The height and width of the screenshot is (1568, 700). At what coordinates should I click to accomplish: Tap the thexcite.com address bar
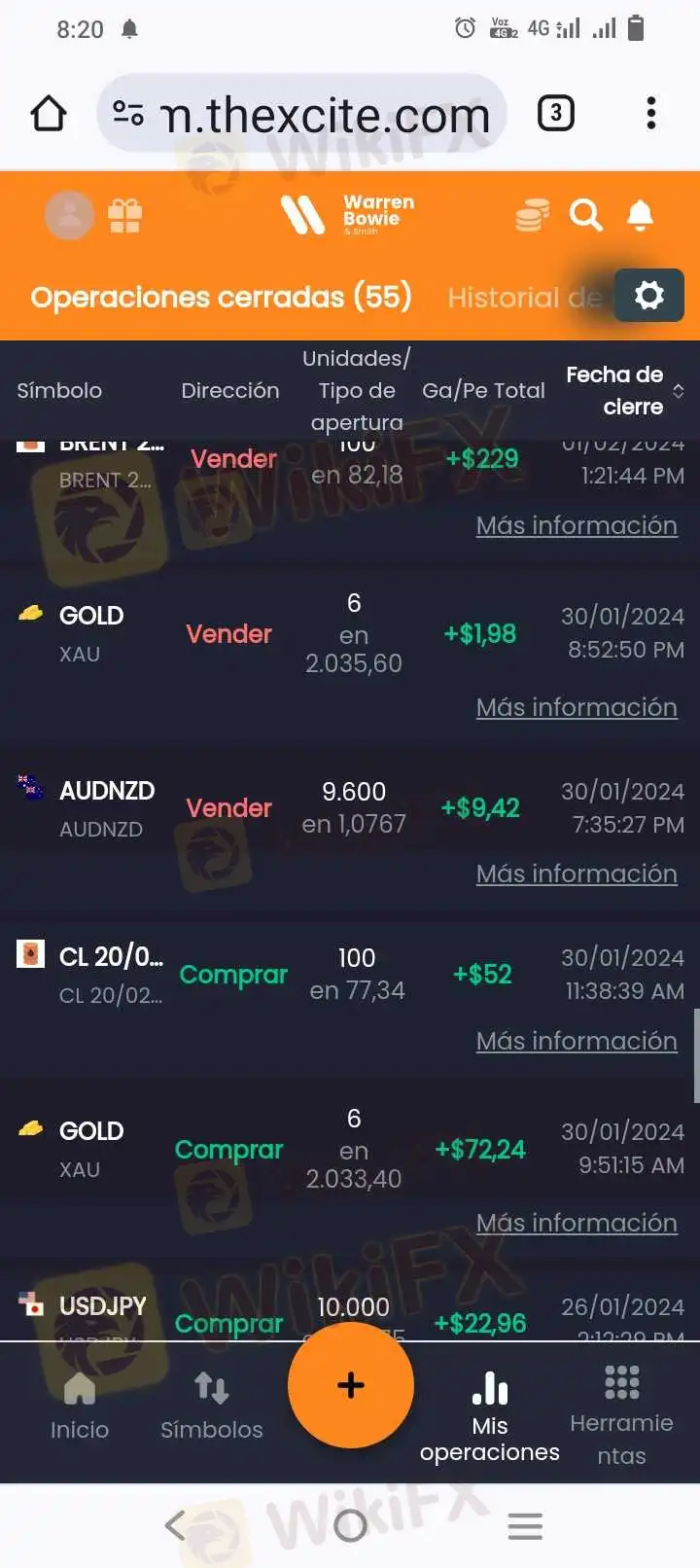(311, 115)
